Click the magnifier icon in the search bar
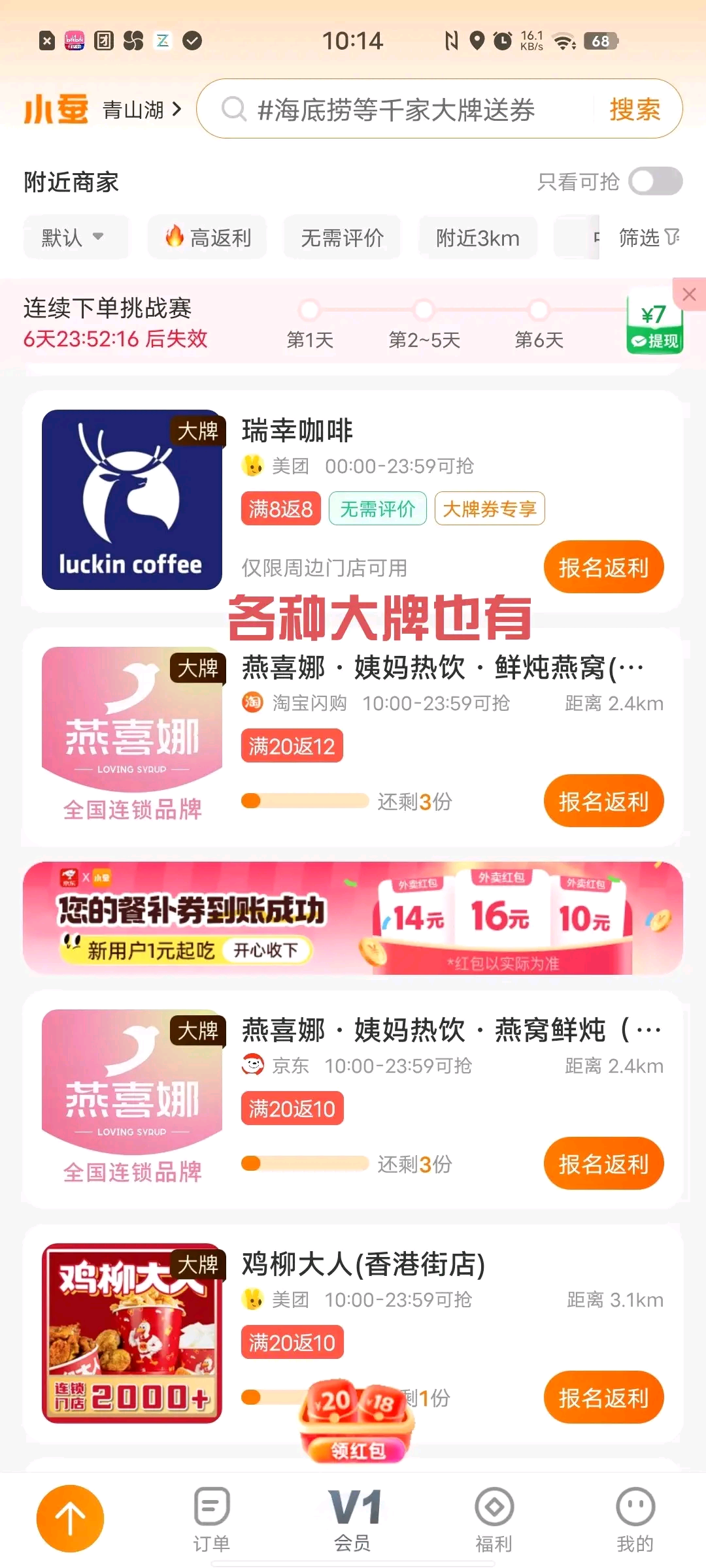This screenshot has width=706, height=1568. tap(233, 109)
